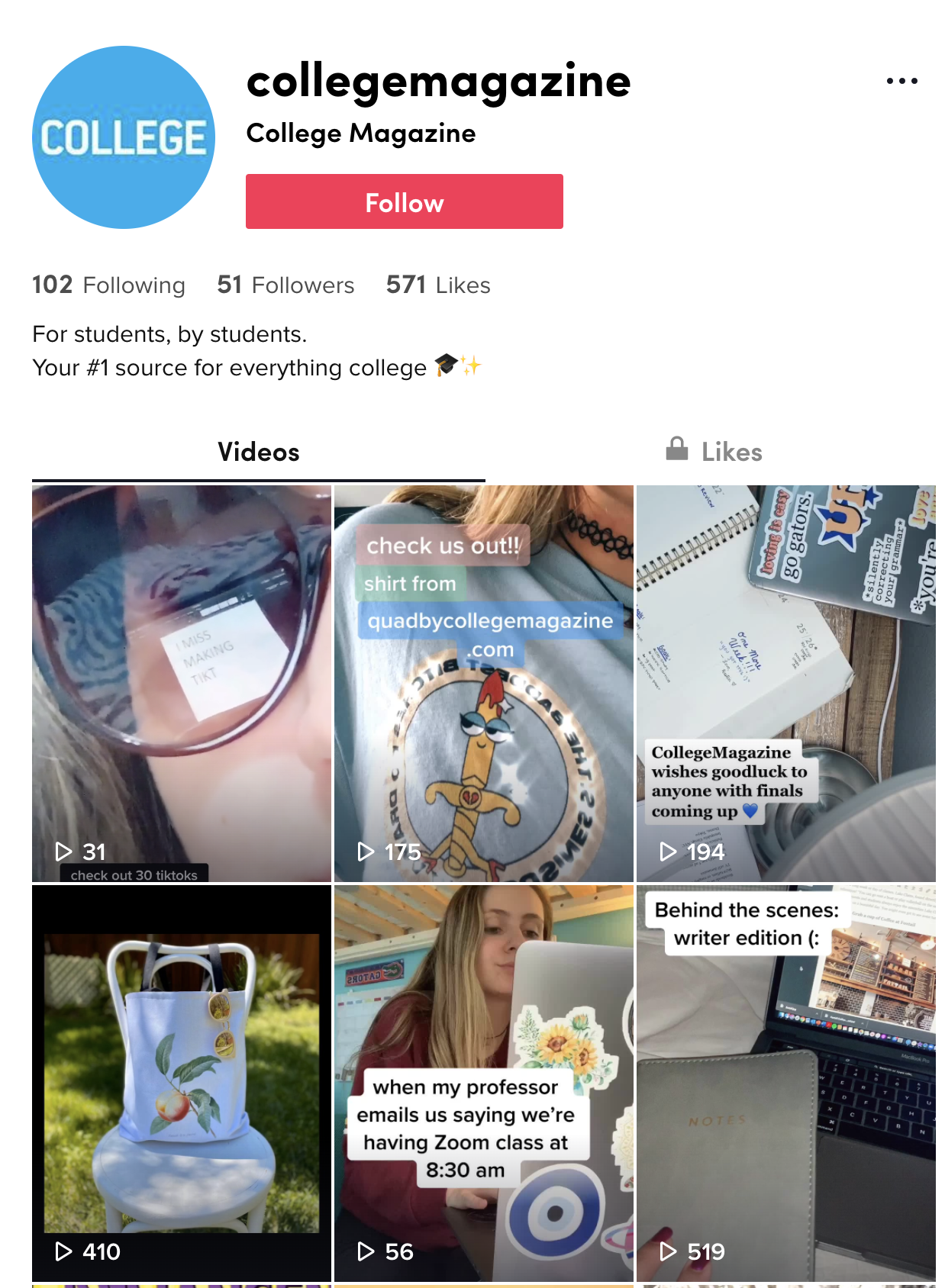
Task: Switch to the Videos tab
Action: coord(258,452)
